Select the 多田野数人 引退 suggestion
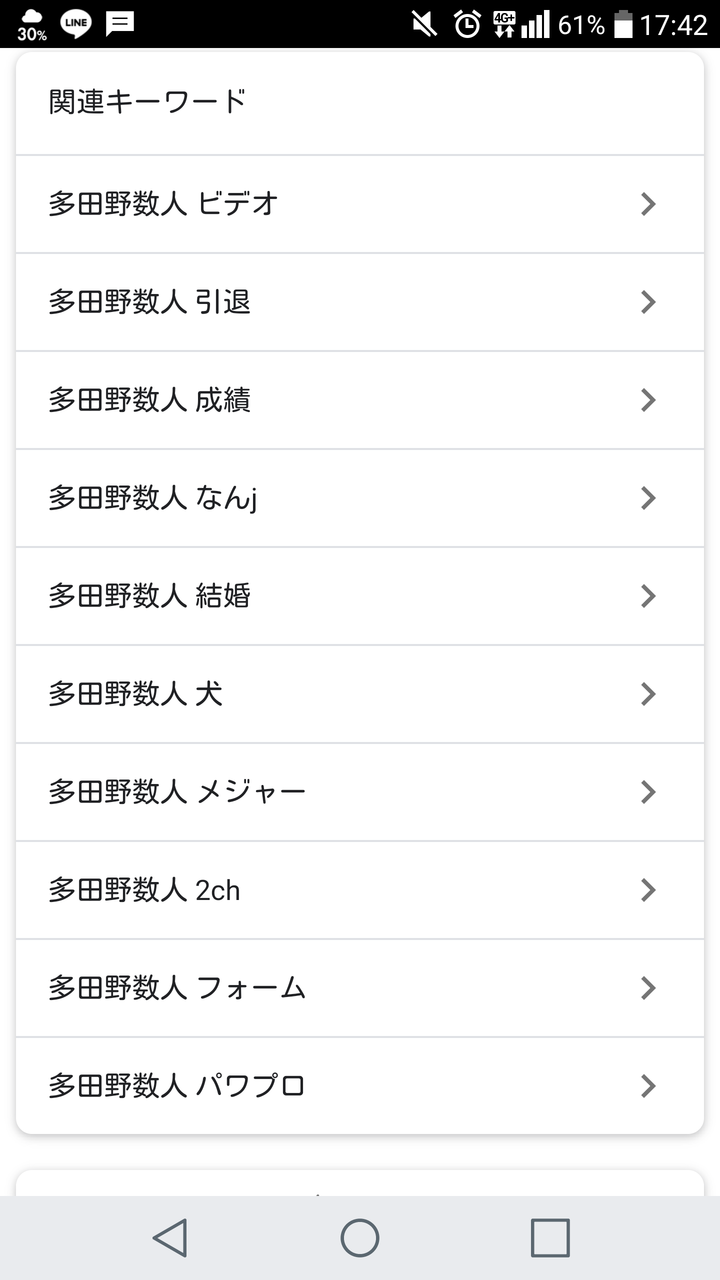720x1280 pixels. [x=360, y=302]
